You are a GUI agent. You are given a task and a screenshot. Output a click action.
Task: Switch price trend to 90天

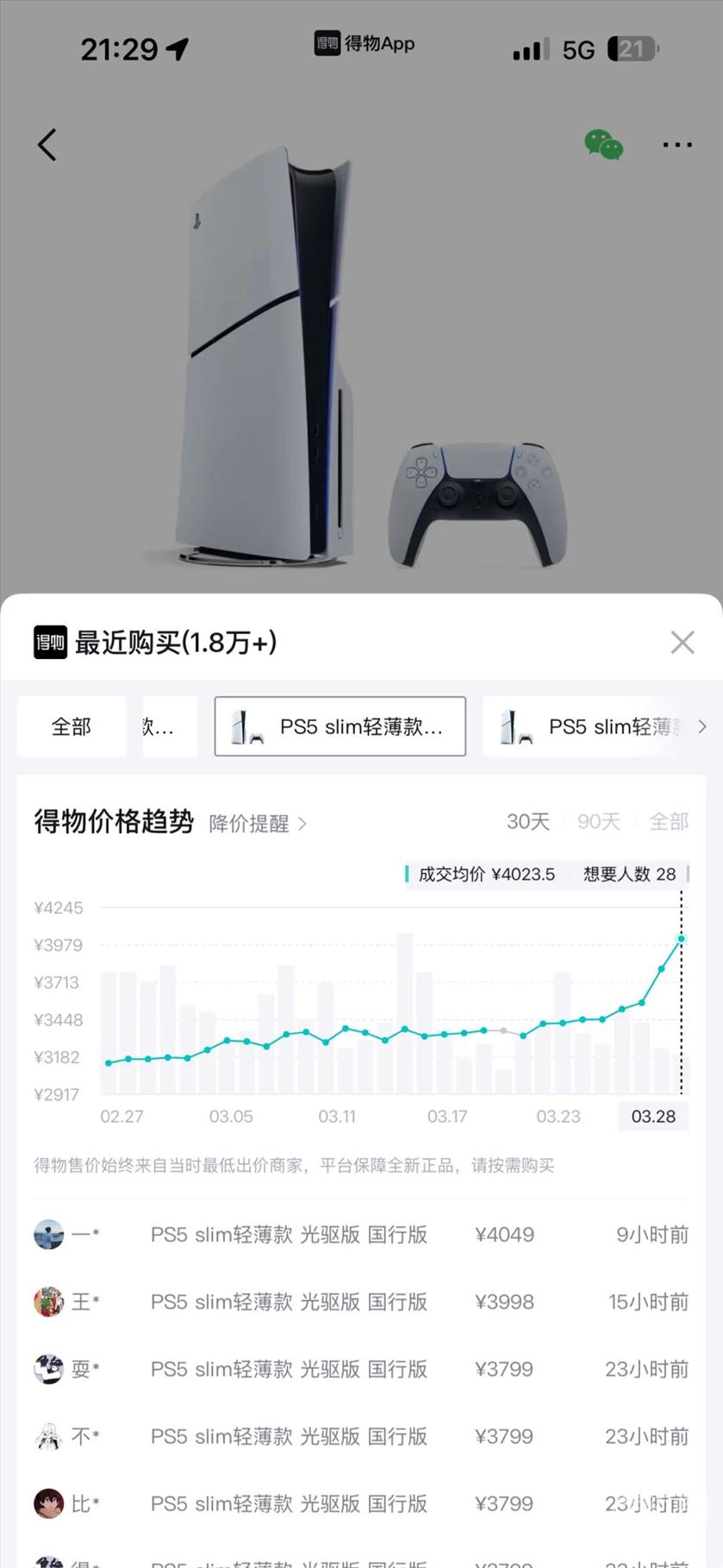[x=599, y=822]
